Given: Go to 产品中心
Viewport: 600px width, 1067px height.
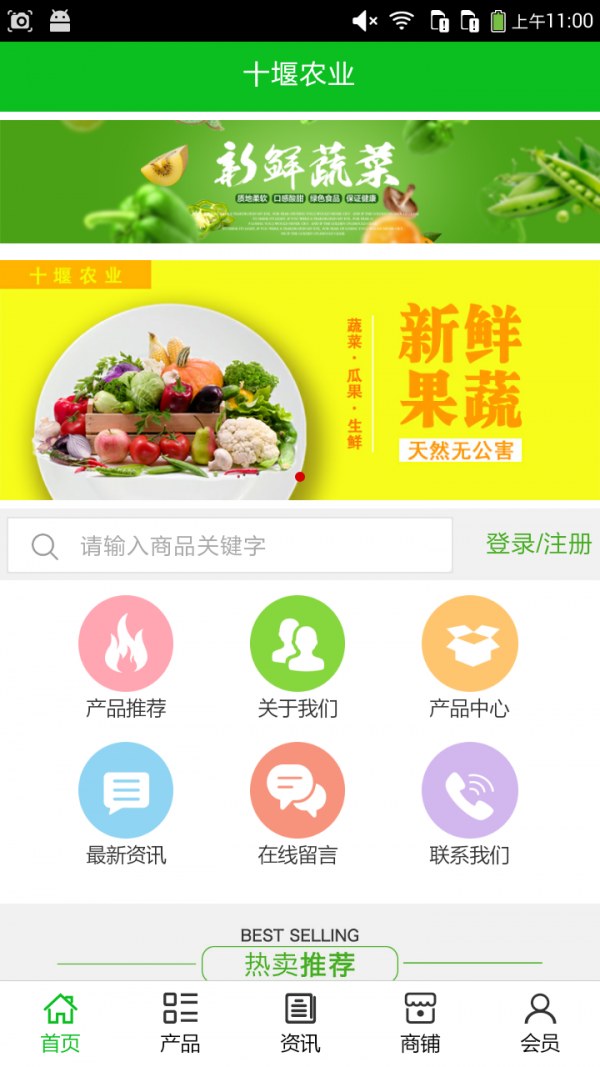Looking at the screenshot, I should coord(469,657).
